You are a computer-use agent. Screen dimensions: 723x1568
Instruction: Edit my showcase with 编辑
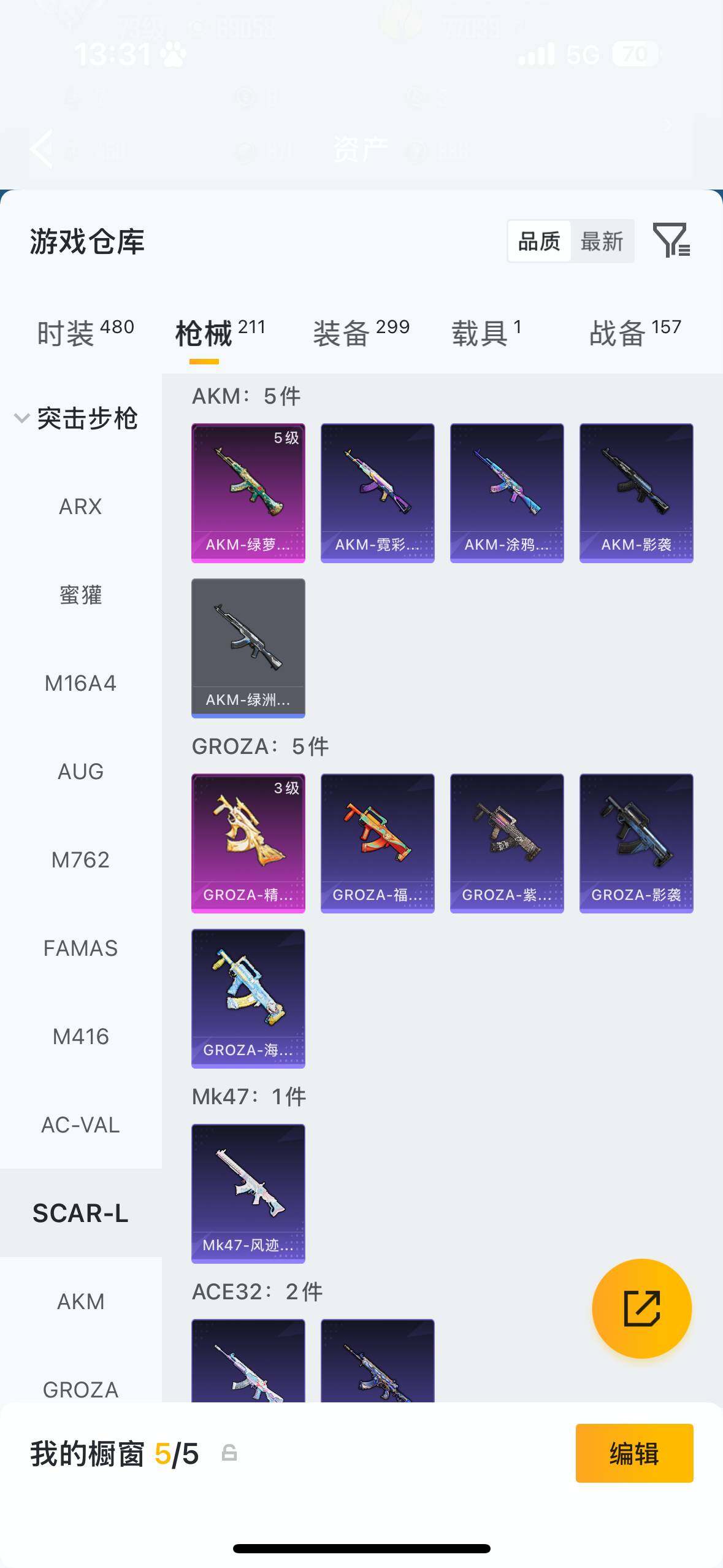[x=634, y=1453]
